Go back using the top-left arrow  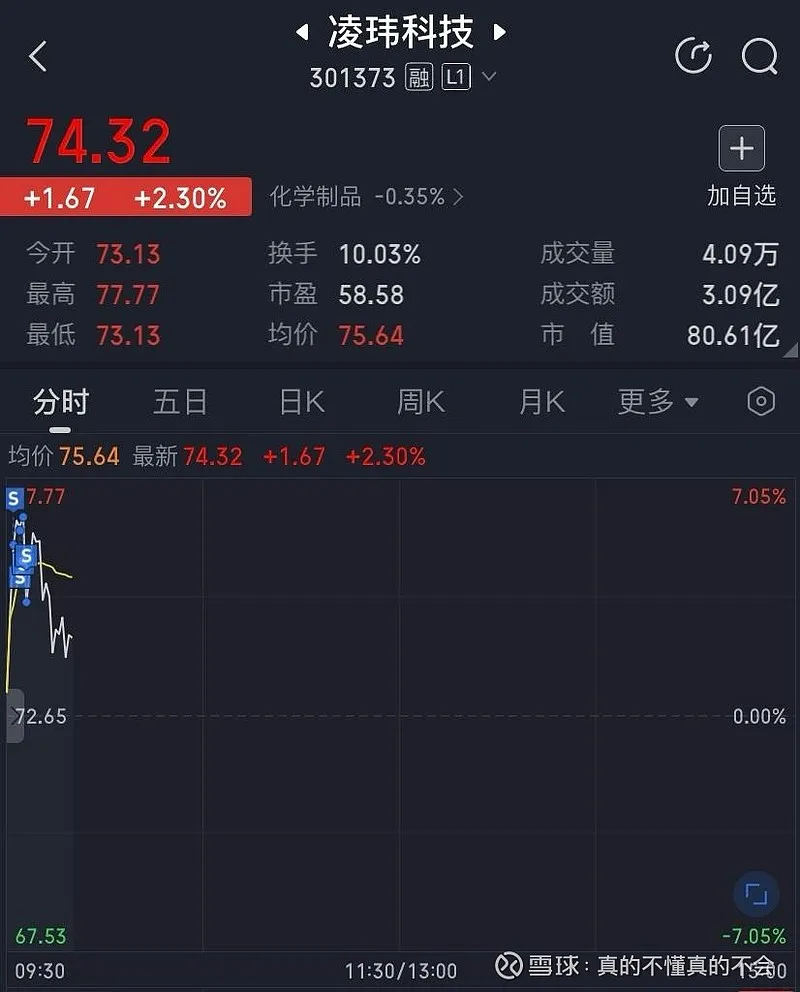click(x=38, y=56)
